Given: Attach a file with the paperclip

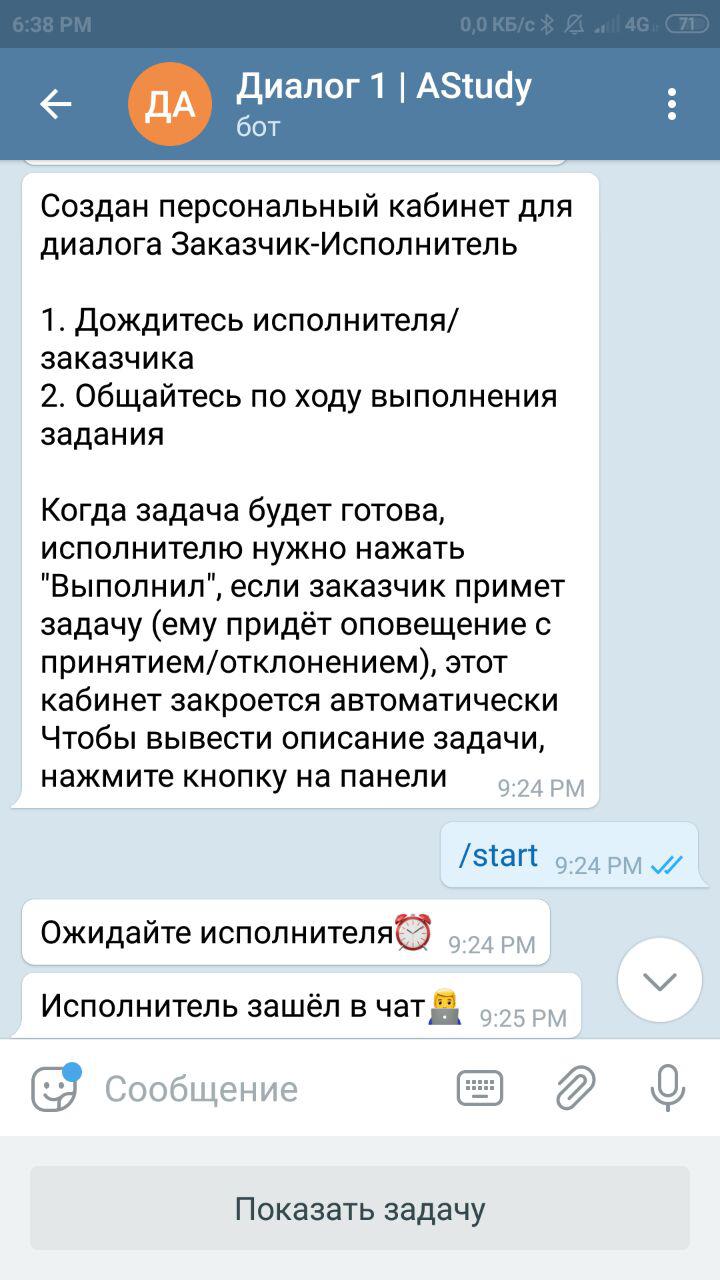Looking at the screenshot, I should 576,1088.
